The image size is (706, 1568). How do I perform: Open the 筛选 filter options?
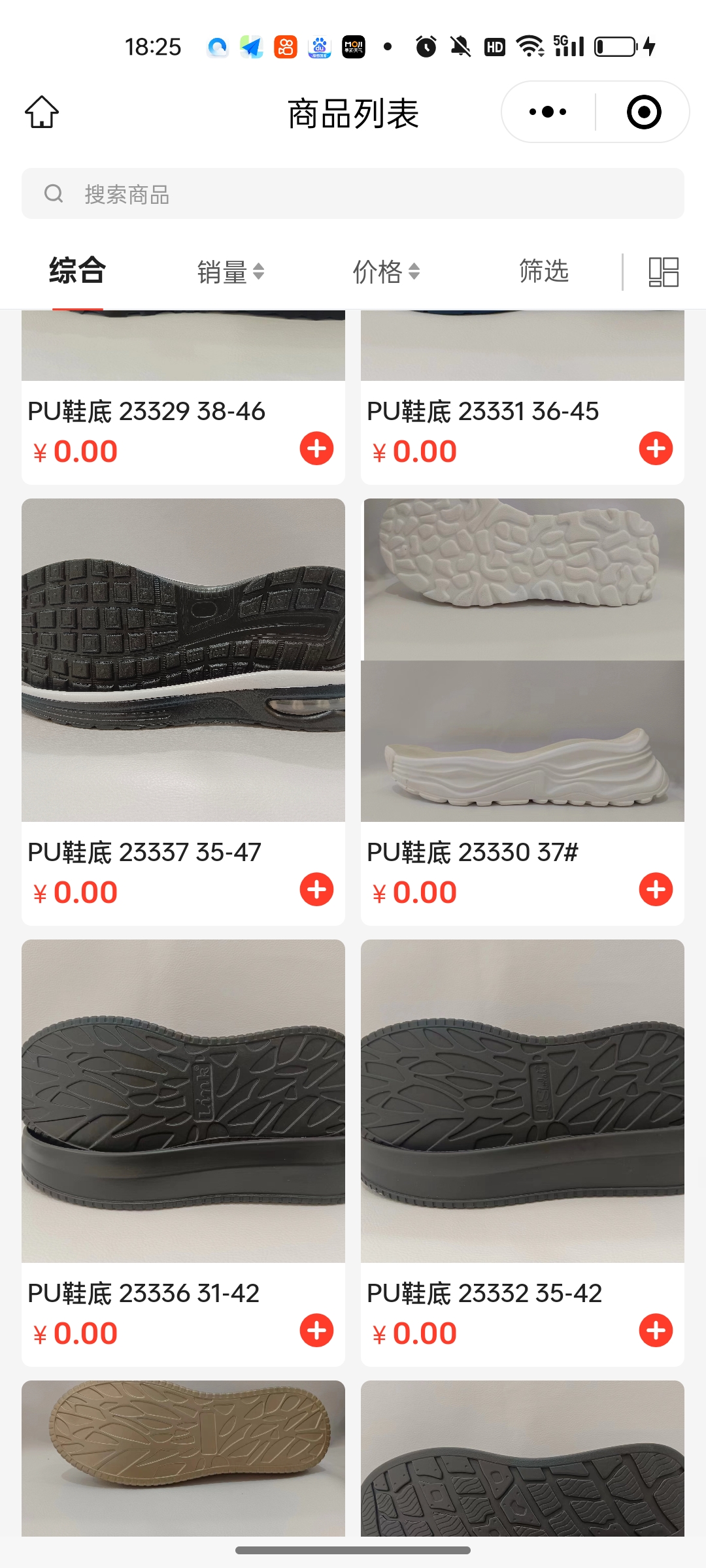(x=543, y=271)
